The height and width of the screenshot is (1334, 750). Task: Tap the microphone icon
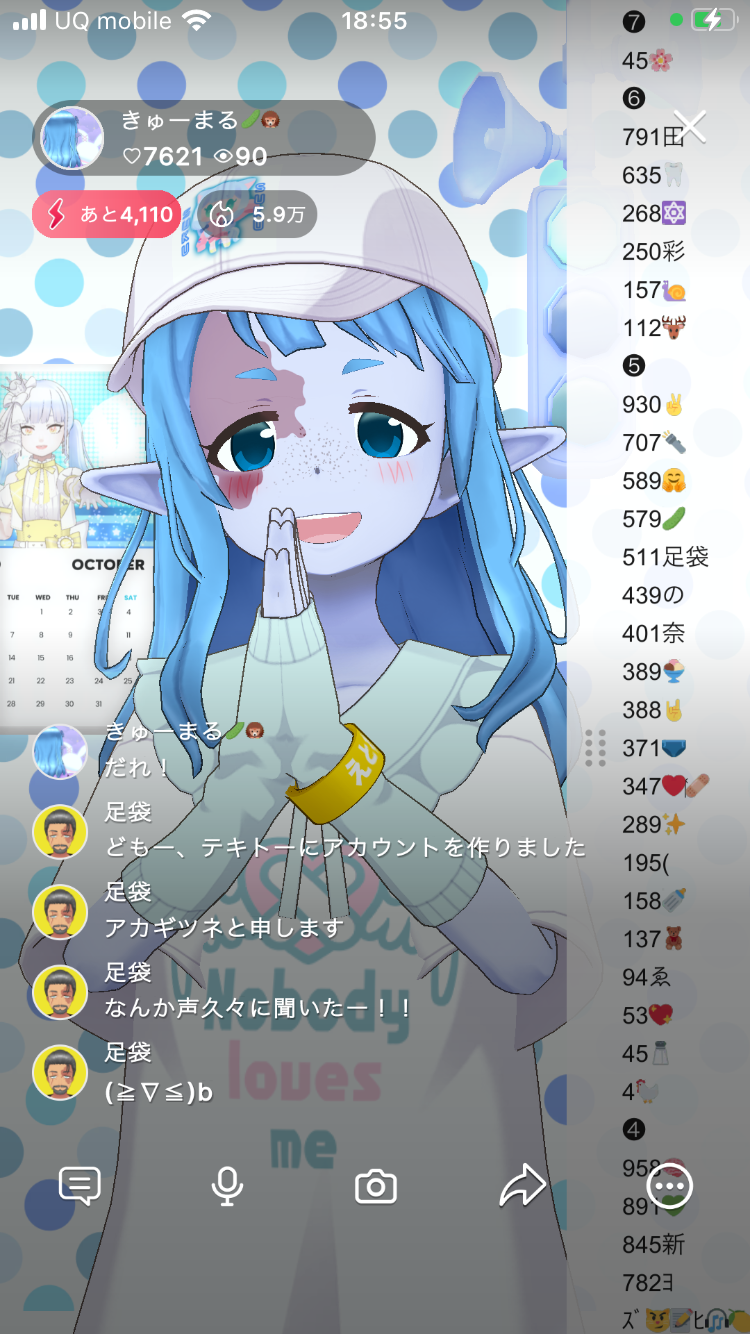[x=227, y=1186]
